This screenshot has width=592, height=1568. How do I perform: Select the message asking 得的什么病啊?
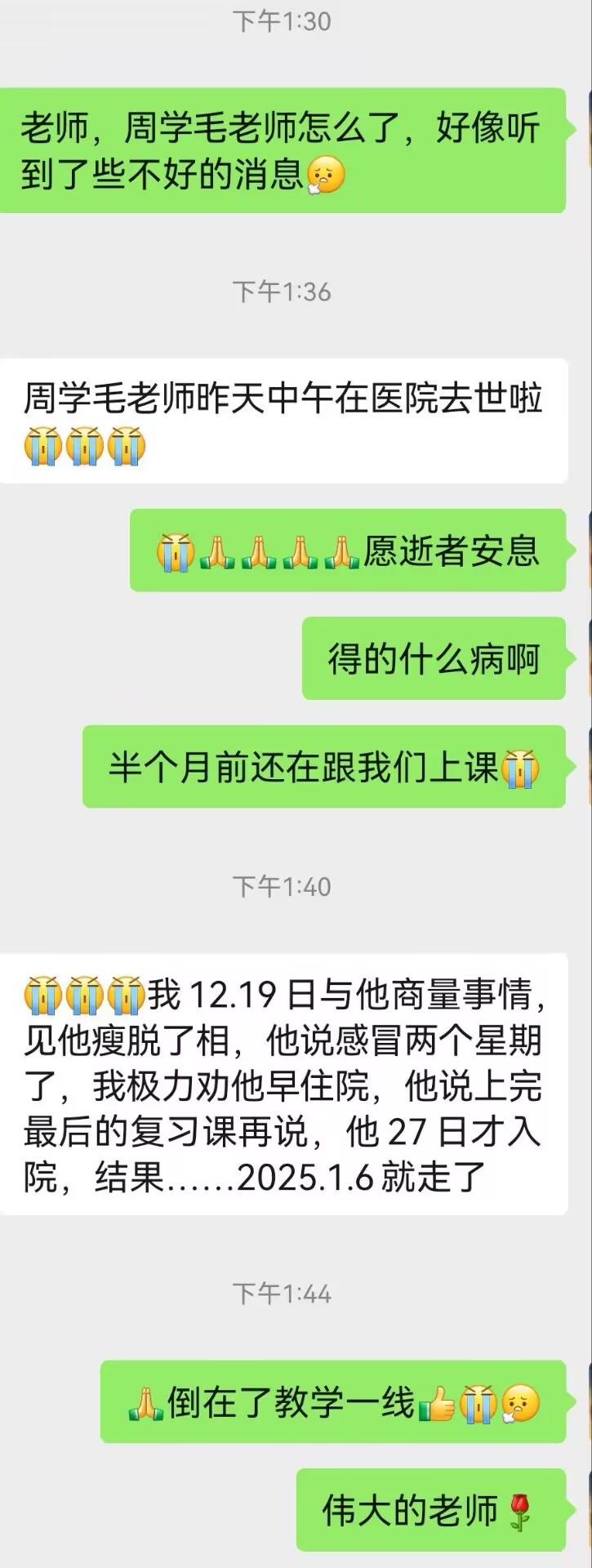(x=433, y=661)
